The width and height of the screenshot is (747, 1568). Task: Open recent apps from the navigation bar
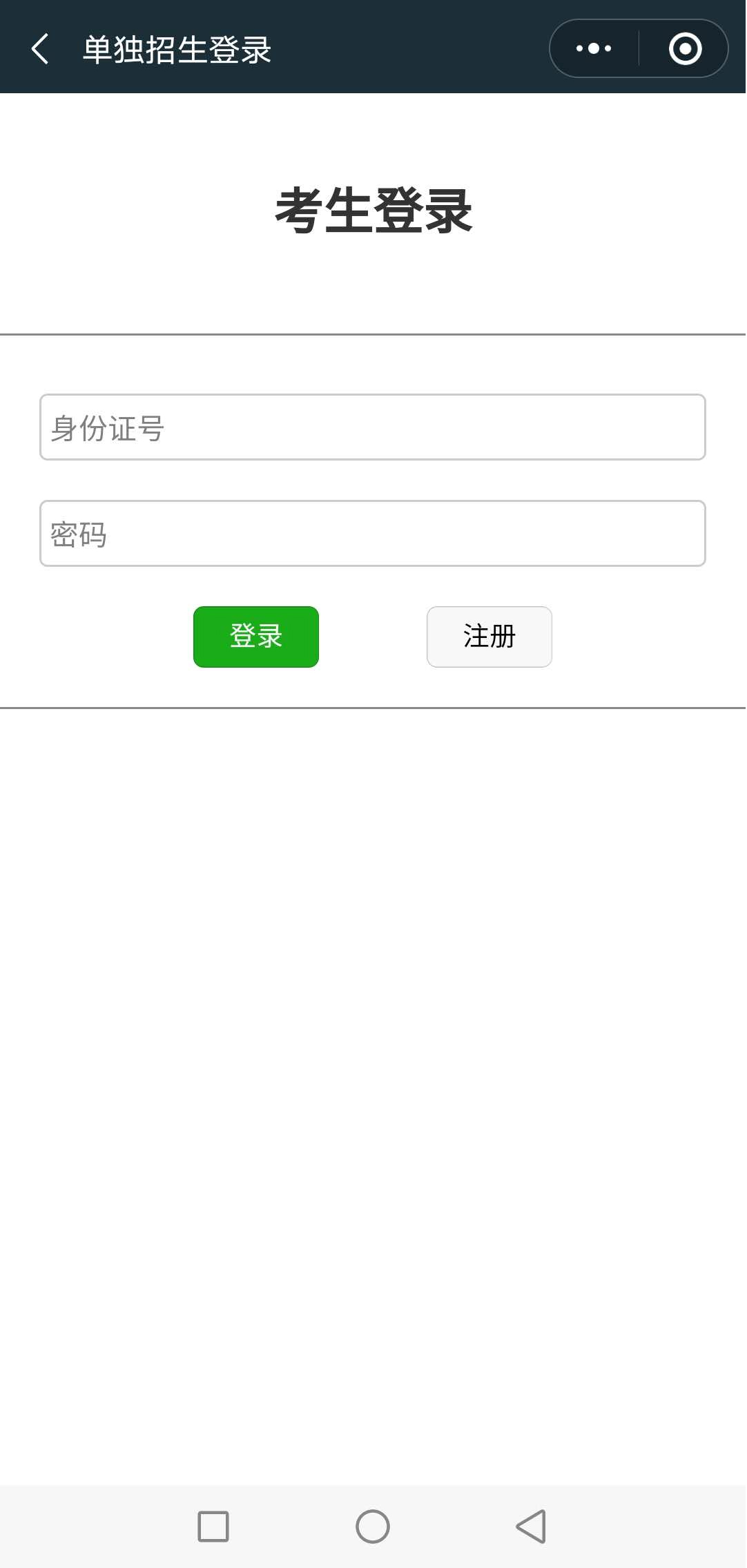pyautogui.click(x=213, y=1526)
